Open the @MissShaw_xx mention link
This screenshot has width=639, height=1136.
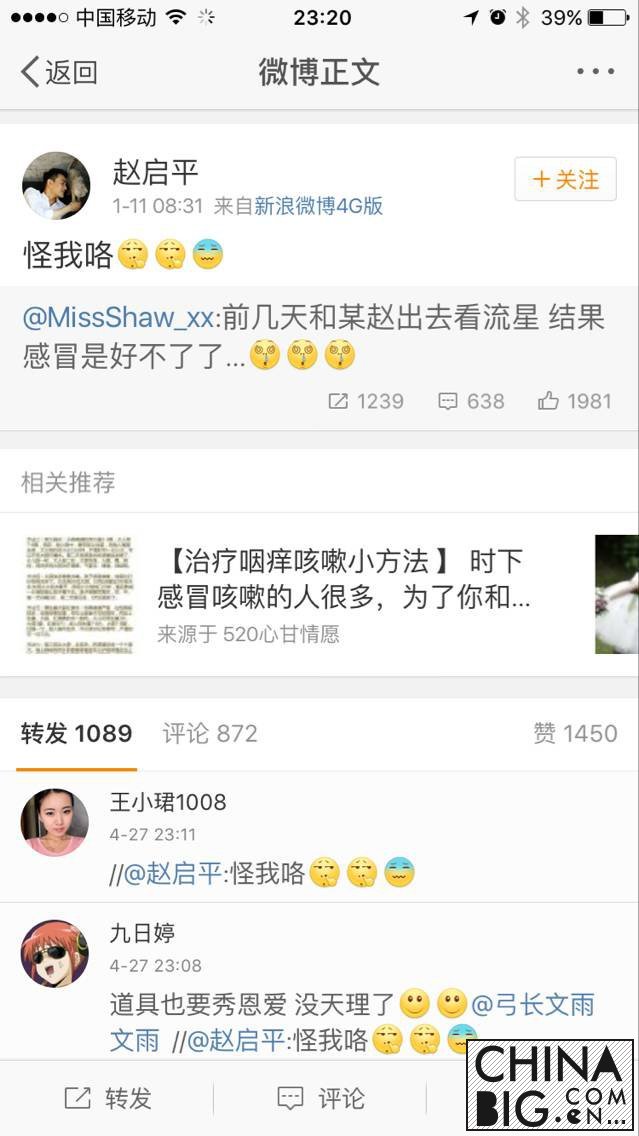point(117,319)
